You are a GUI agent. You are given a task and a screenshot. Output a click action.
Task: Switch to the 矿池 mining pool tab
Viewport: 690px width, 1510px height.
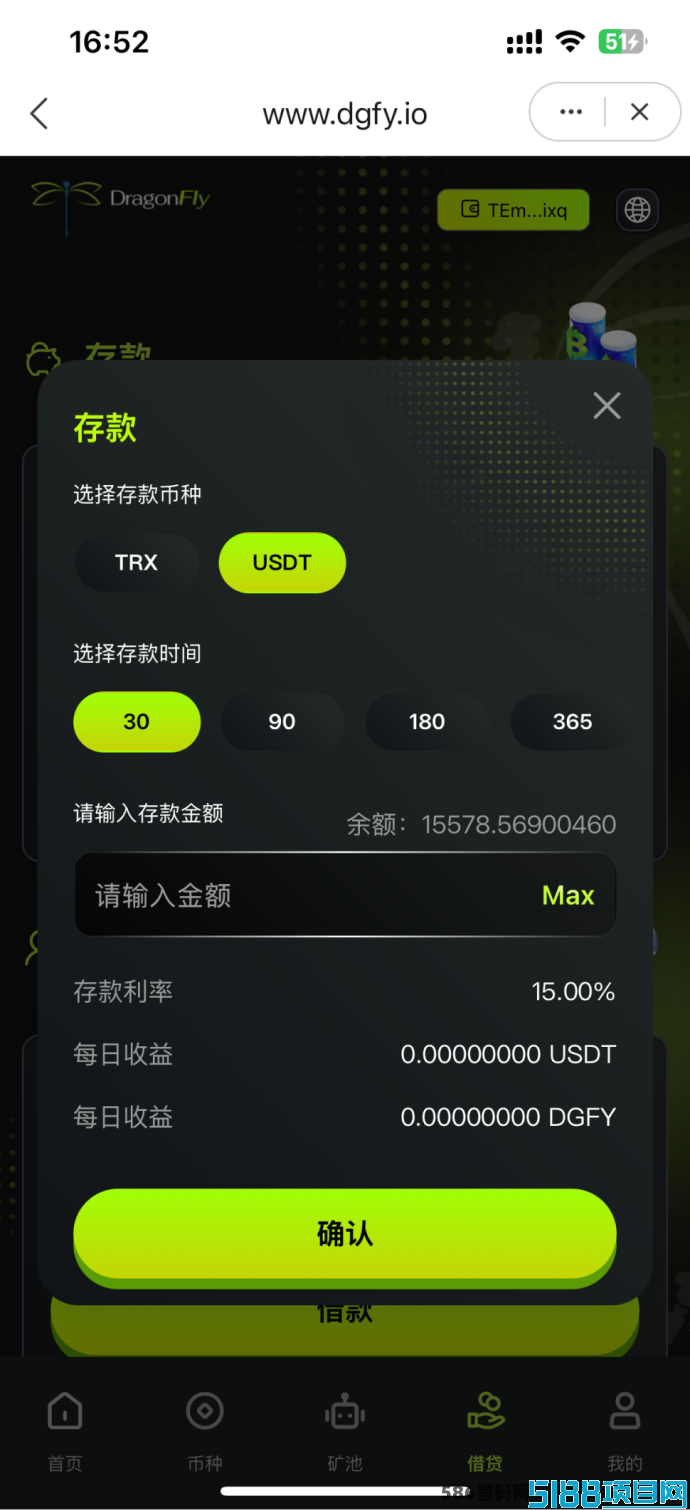click(345, 1432)
